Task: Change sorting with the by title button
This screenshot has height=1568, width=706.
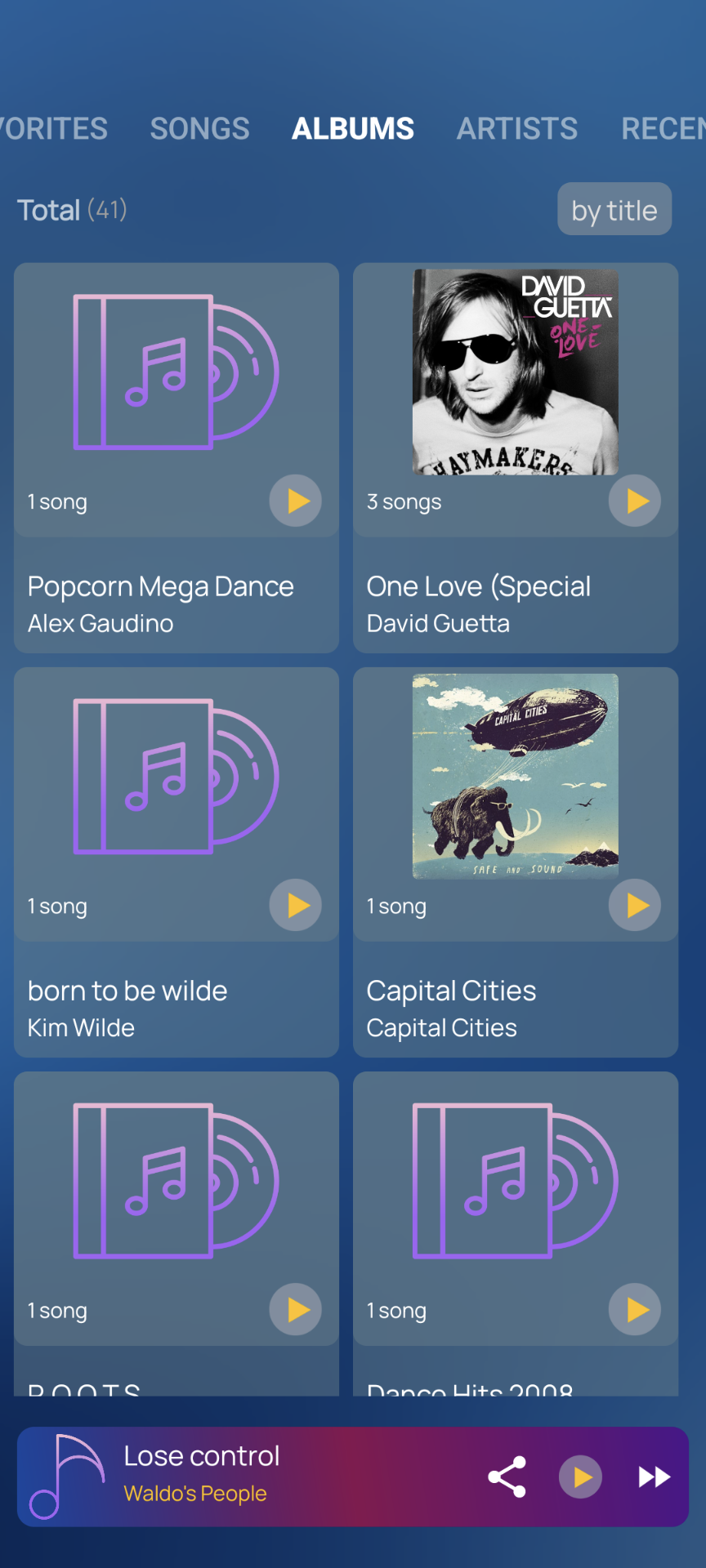Action: (614, 210)
